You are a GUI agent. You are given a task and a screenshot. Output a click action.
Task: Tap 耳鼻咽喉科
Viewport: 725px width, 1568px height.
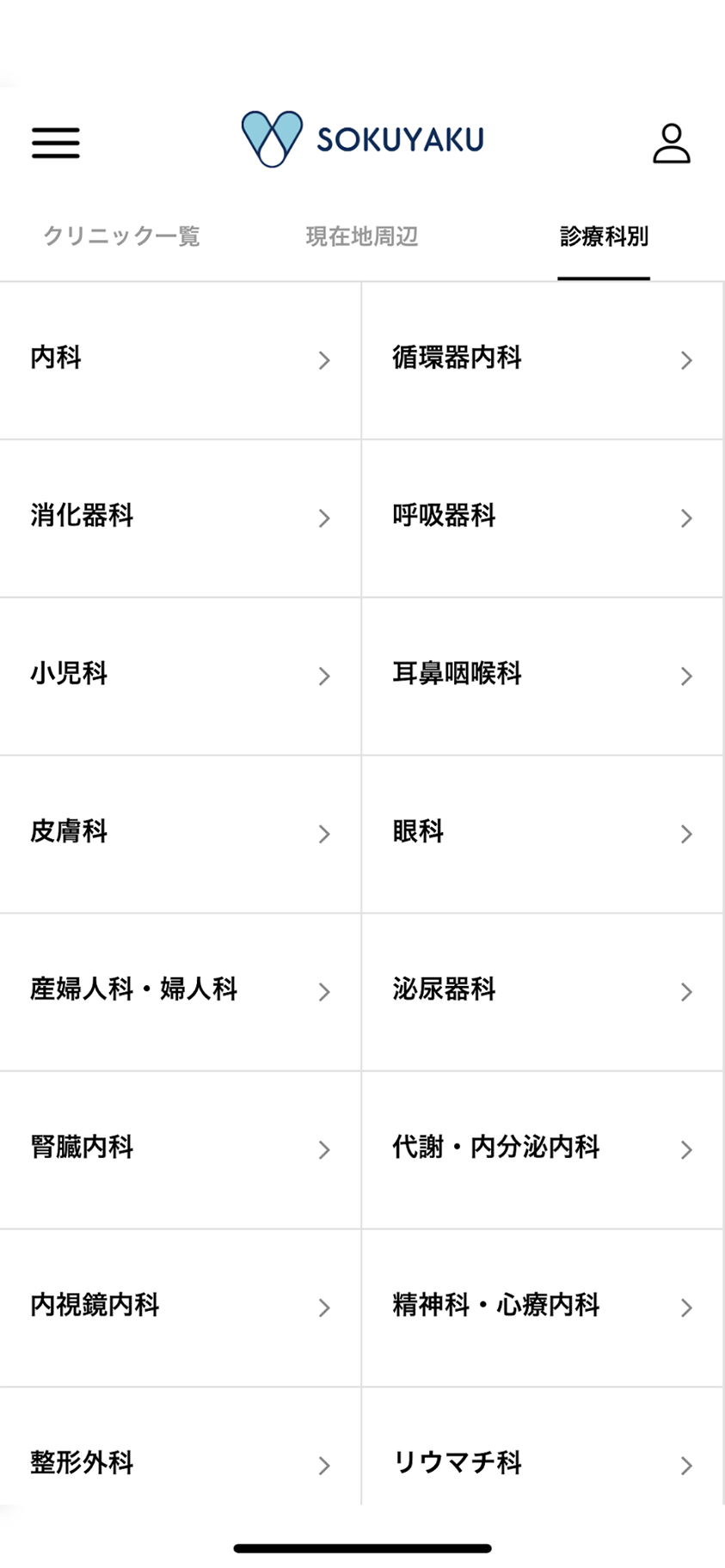[543, 676]
